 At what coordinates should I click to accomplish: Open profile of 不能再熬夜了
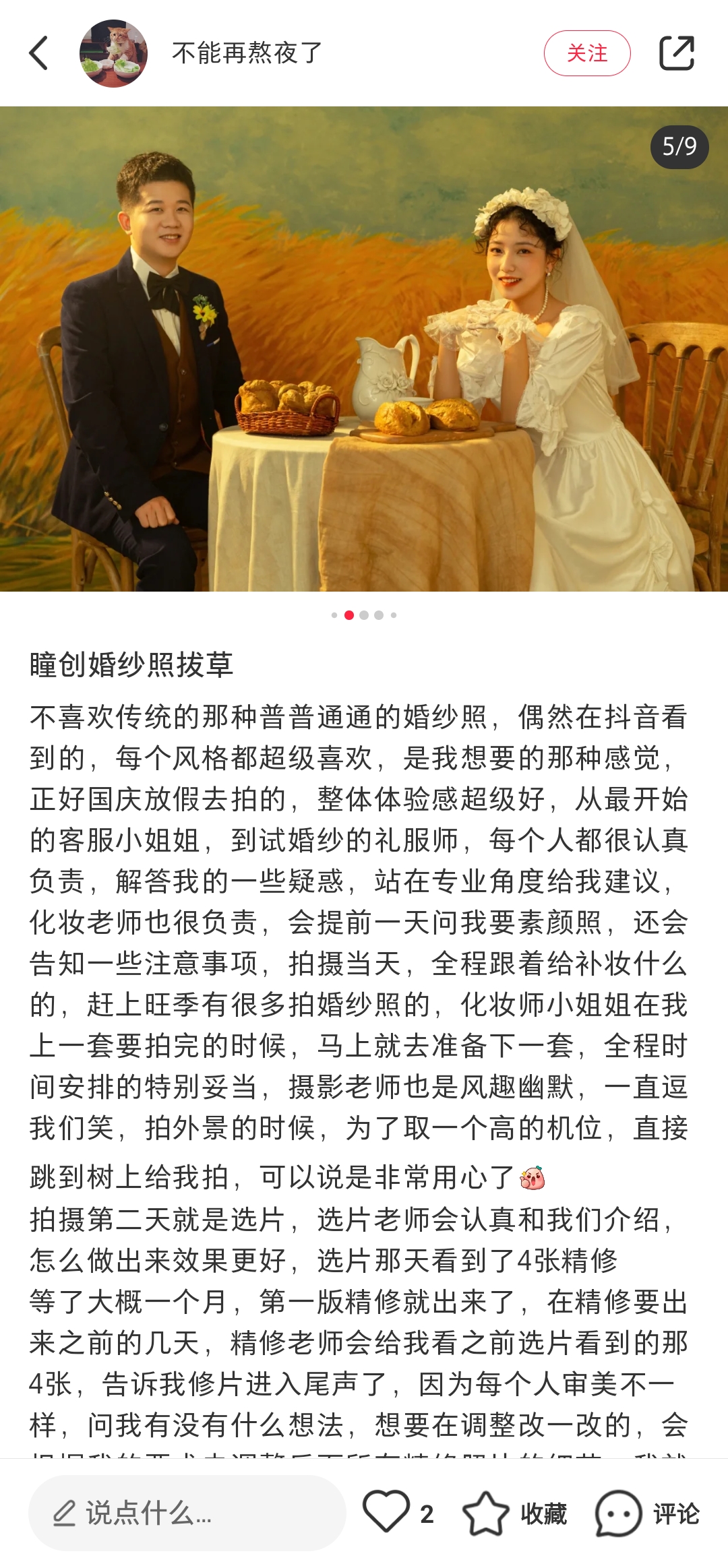click(247, 53)
